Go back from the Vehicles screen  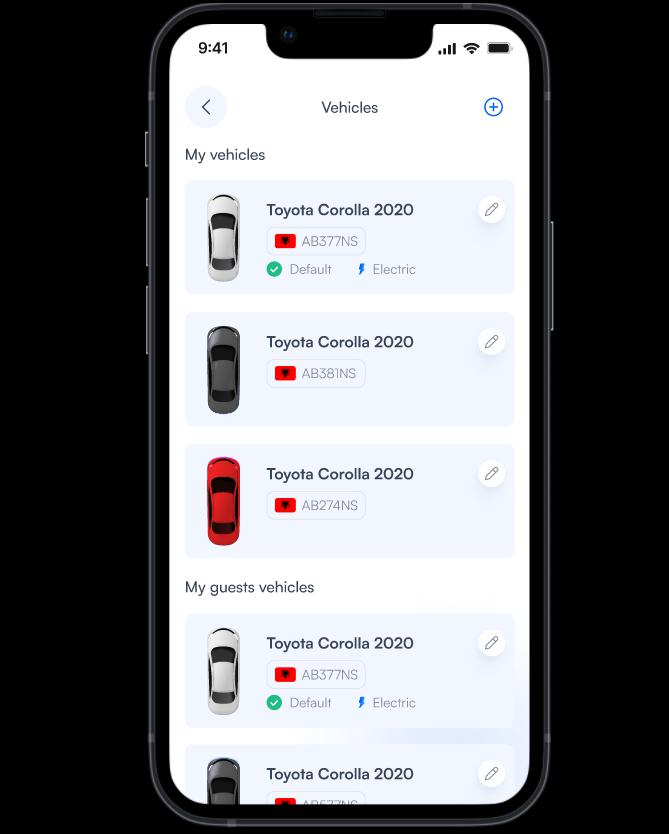206,107
